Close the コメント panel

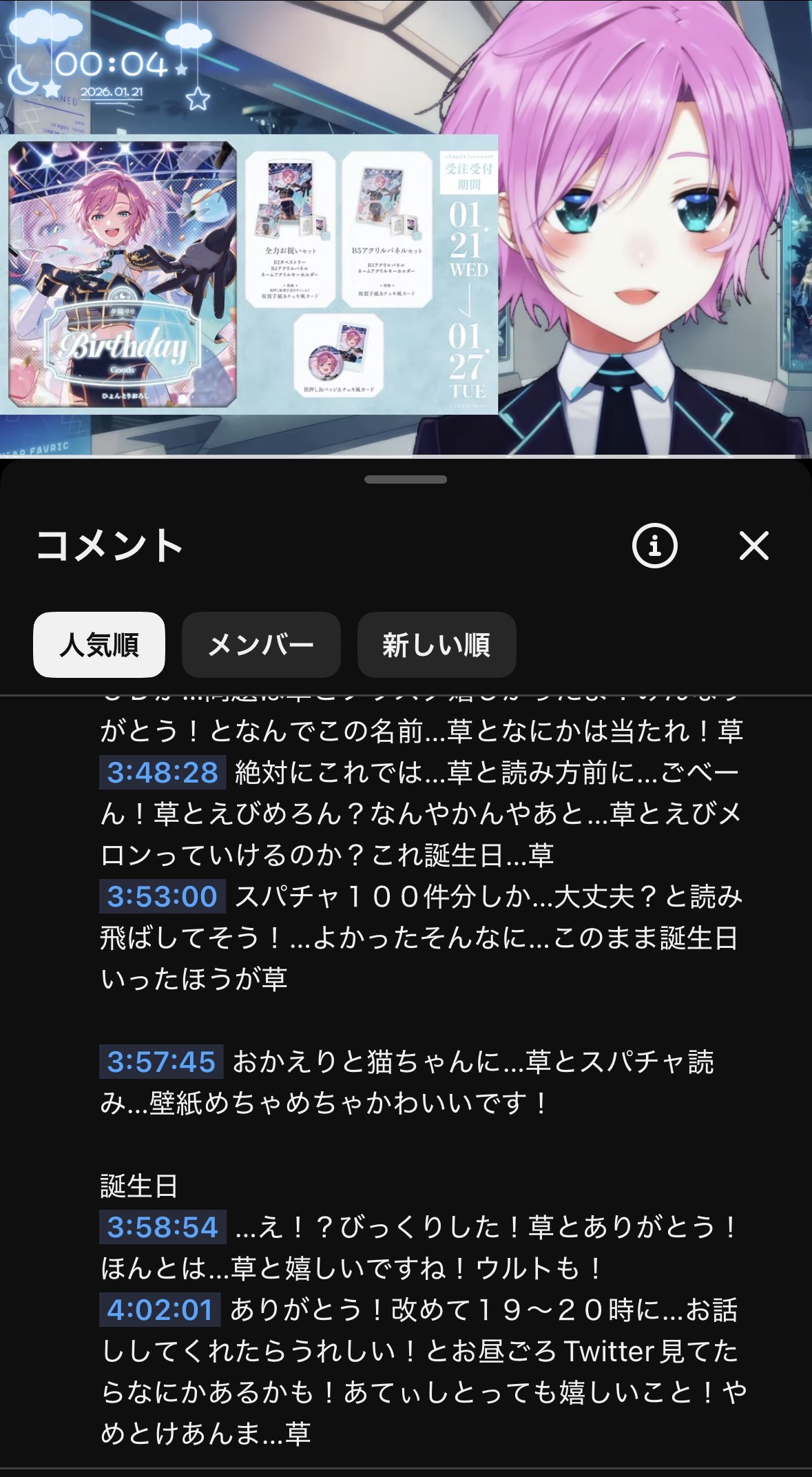pyautogui.click(x=753, y=546)
